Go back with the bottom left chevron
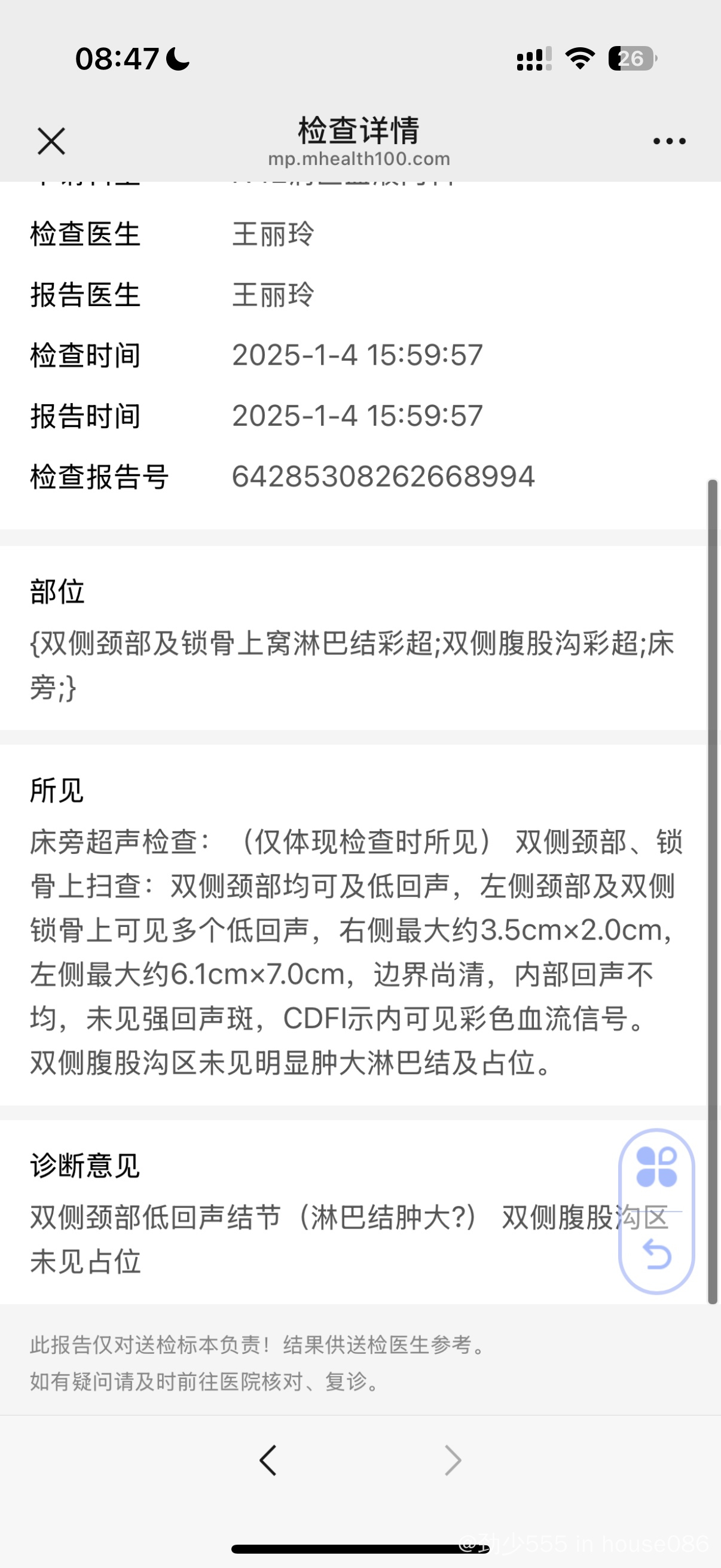 (x=268, y=1460)
